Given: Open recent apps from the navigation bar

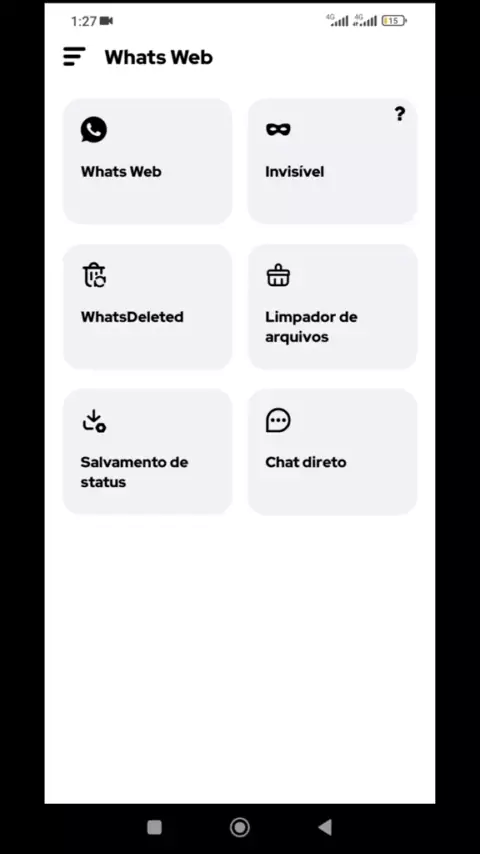Looking at the screenshot, I should 155,827.
